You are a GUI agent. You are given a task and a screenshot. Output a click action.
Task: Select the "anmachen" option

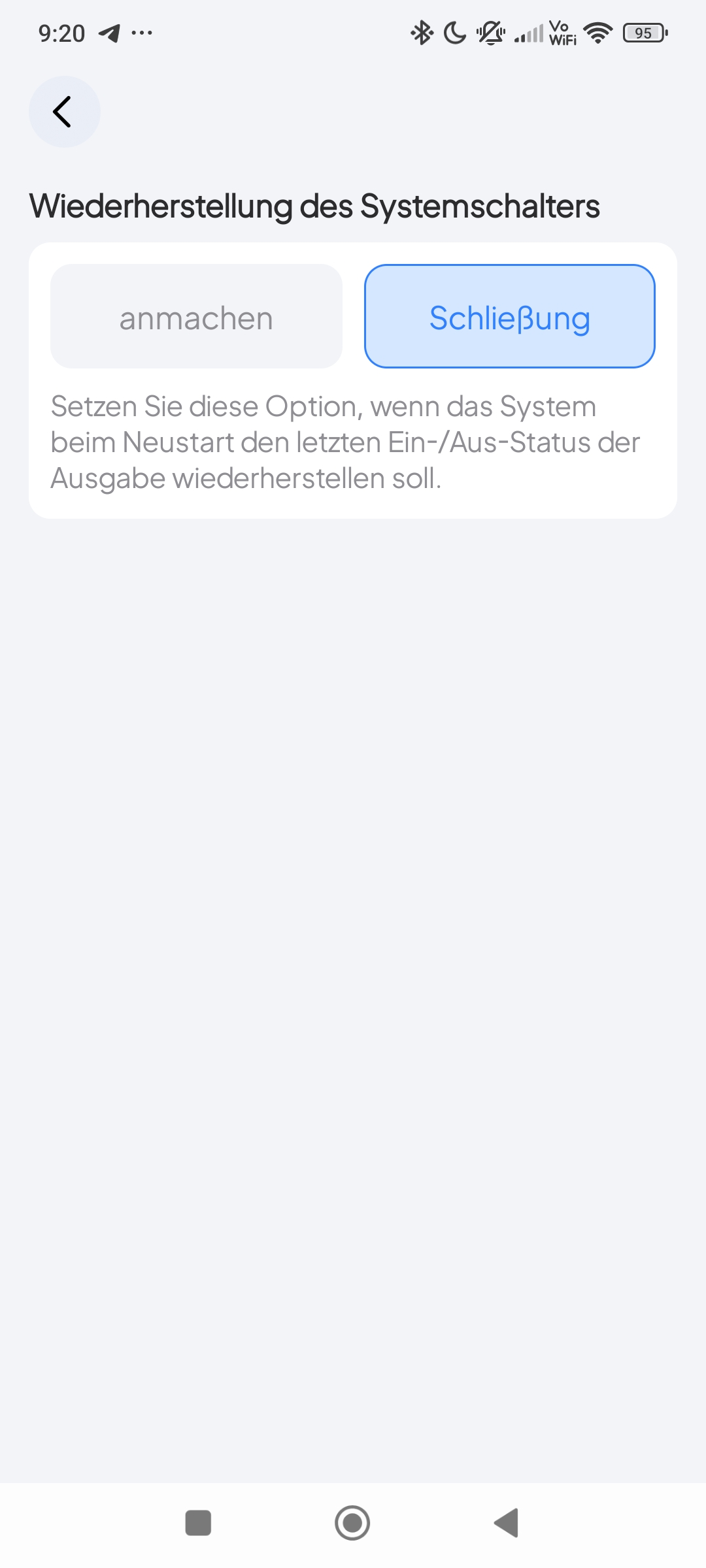(196, 317)
